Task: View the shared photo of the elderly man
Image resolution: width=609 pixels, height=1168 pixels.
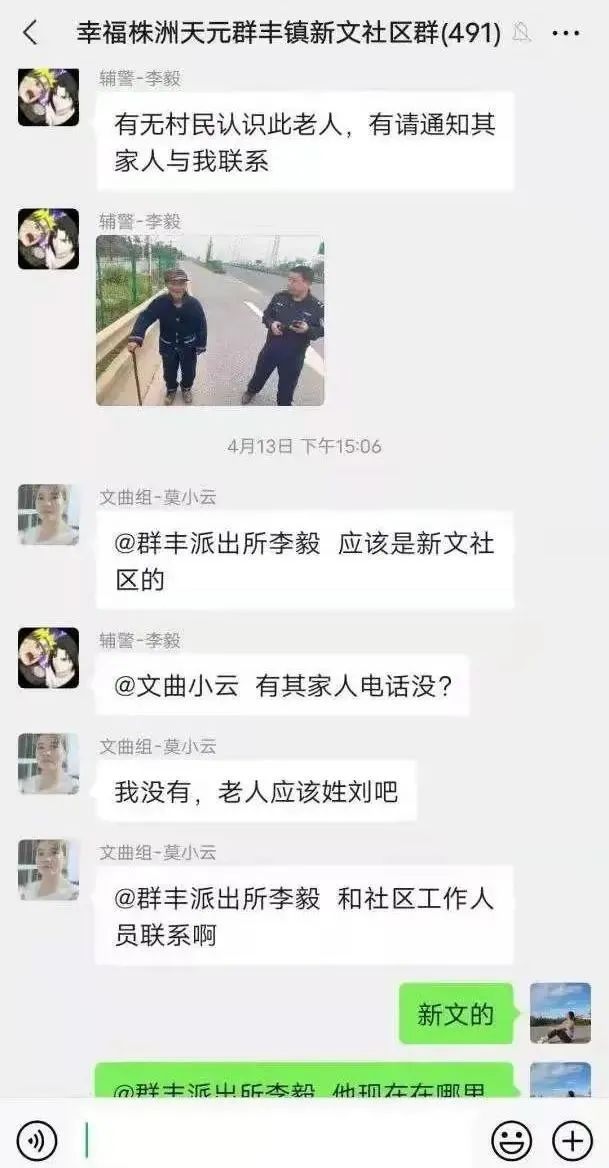Action: click(x=210, y=320)
